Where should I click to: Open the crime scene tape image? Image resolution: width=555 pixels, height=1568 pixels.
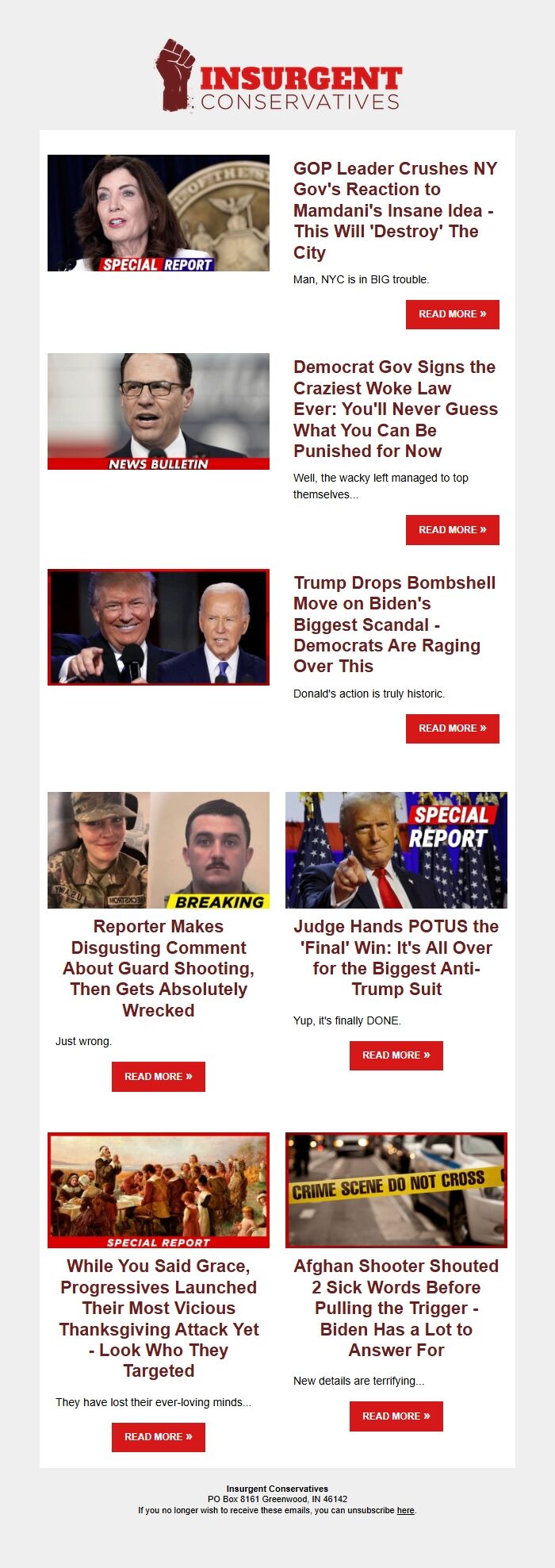coord(396,1189)
